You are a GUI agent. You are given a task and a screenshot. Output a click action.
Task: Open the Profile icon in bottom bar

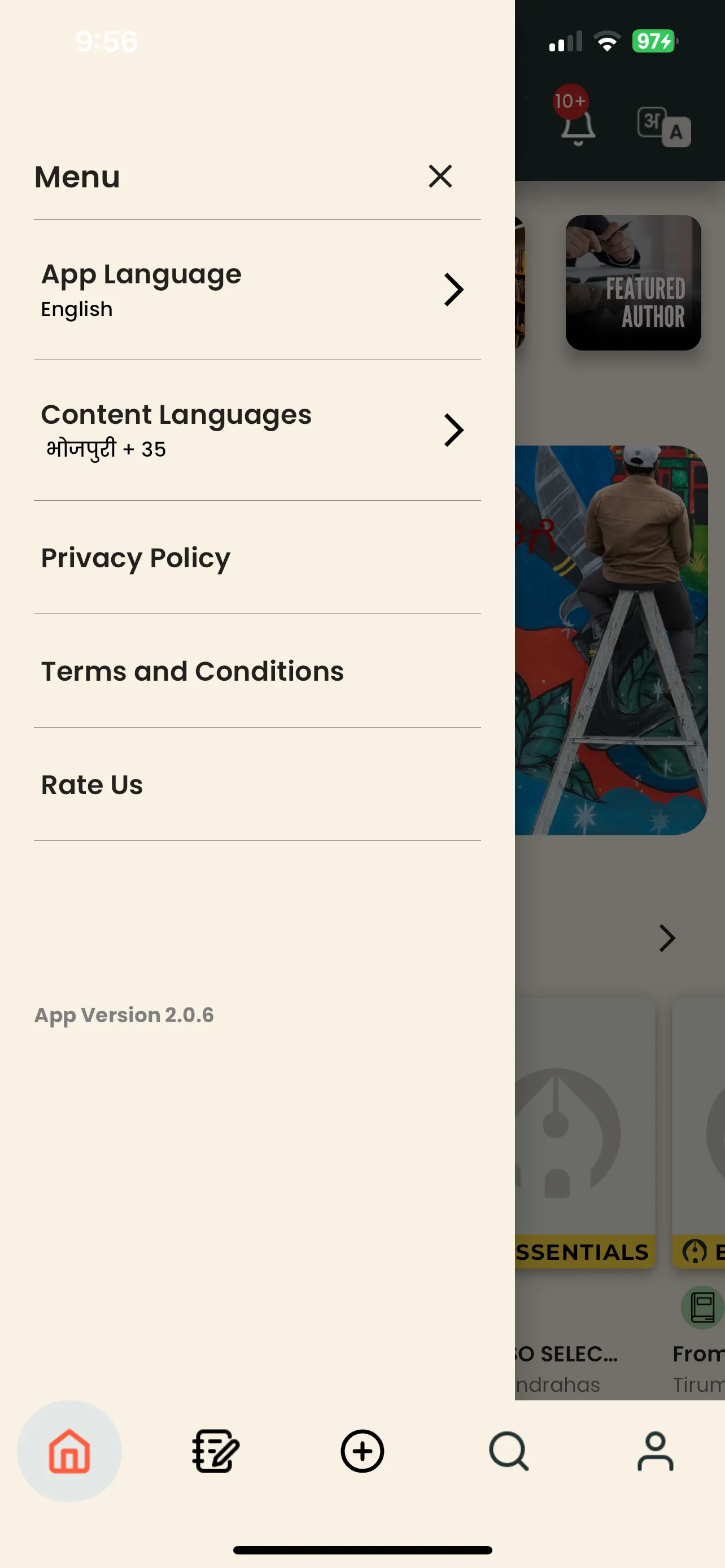(x=655, y=1451)
